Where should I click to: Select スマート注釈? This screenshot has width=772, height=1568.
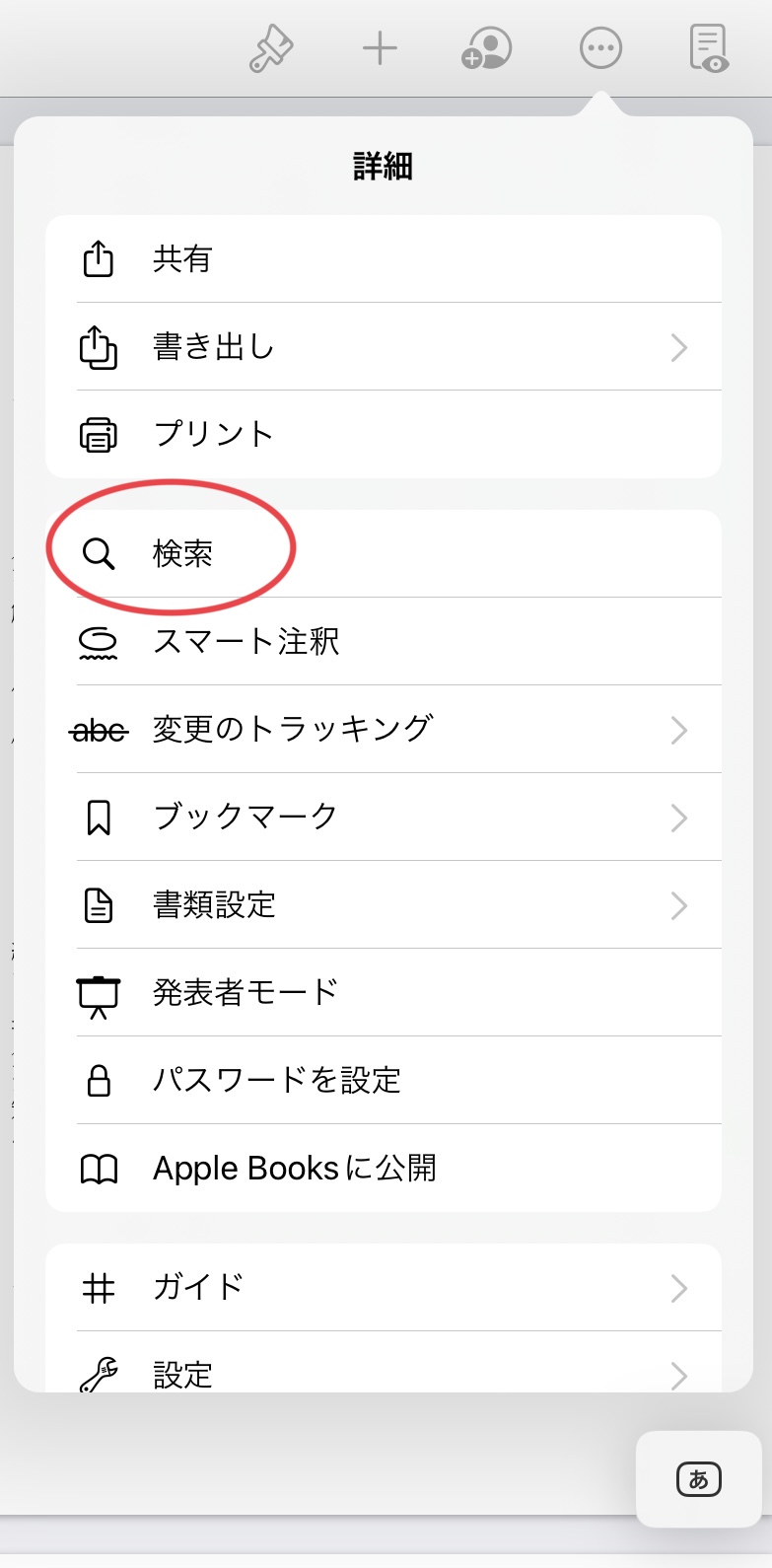pos(384,641)
